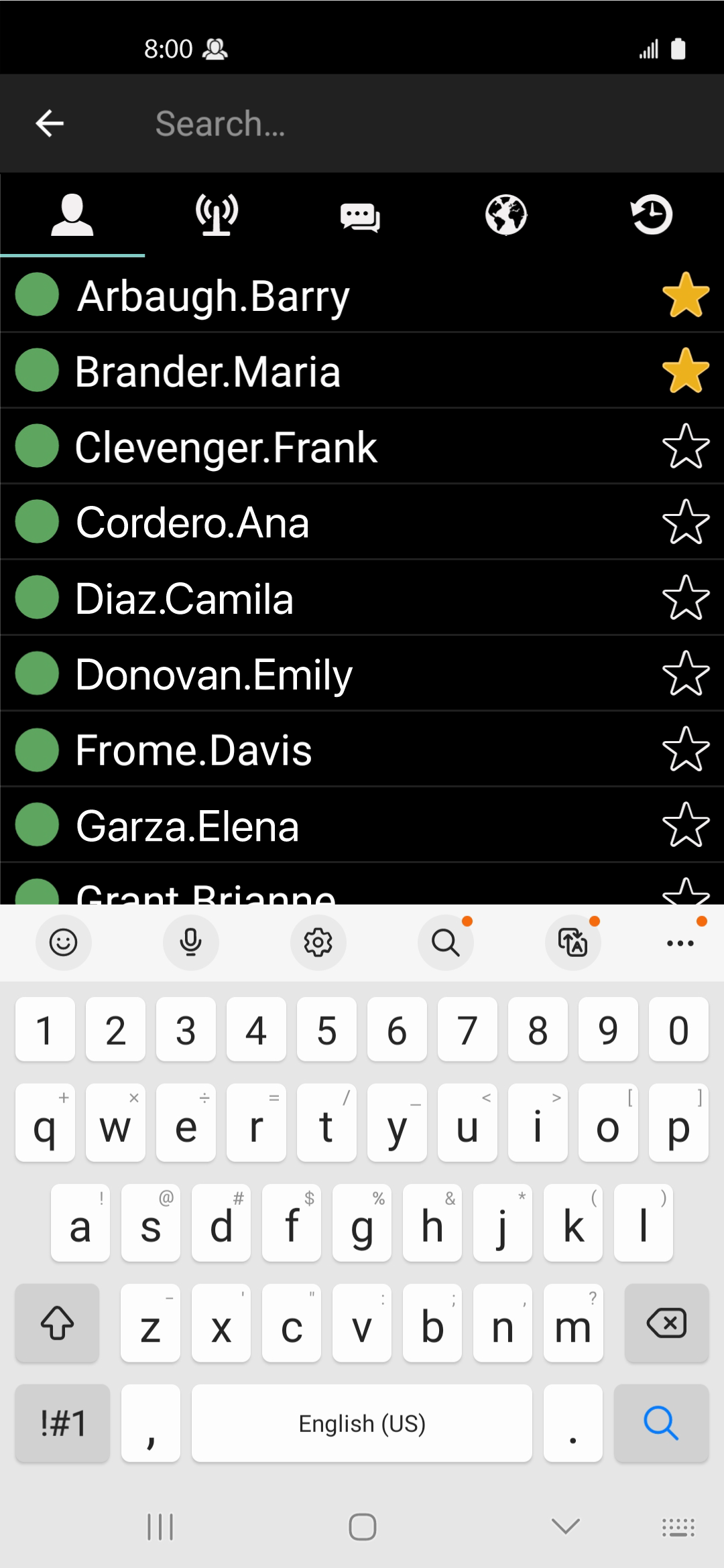Tap the back arrow beside the search field

50,123
